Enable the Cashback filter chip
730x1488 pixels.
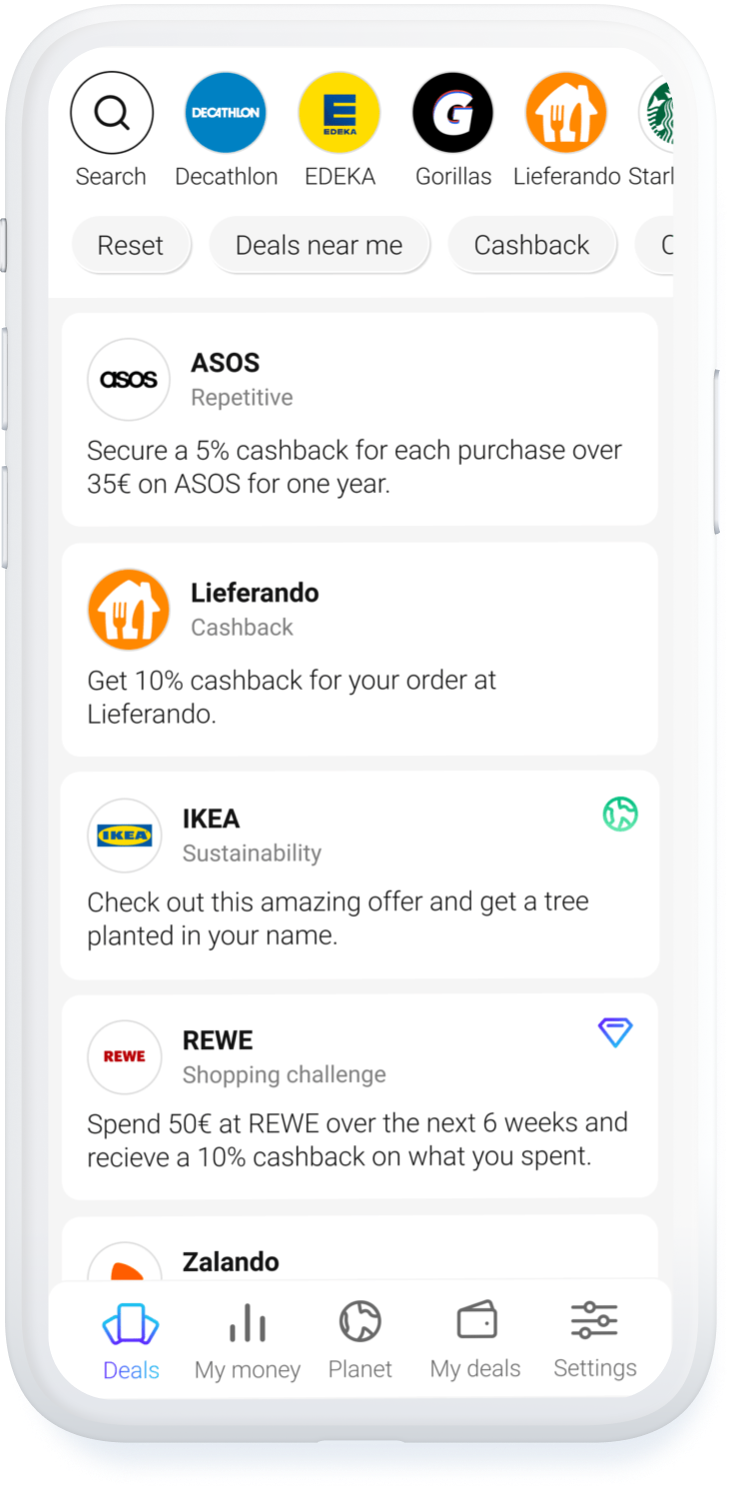[533, 244]
